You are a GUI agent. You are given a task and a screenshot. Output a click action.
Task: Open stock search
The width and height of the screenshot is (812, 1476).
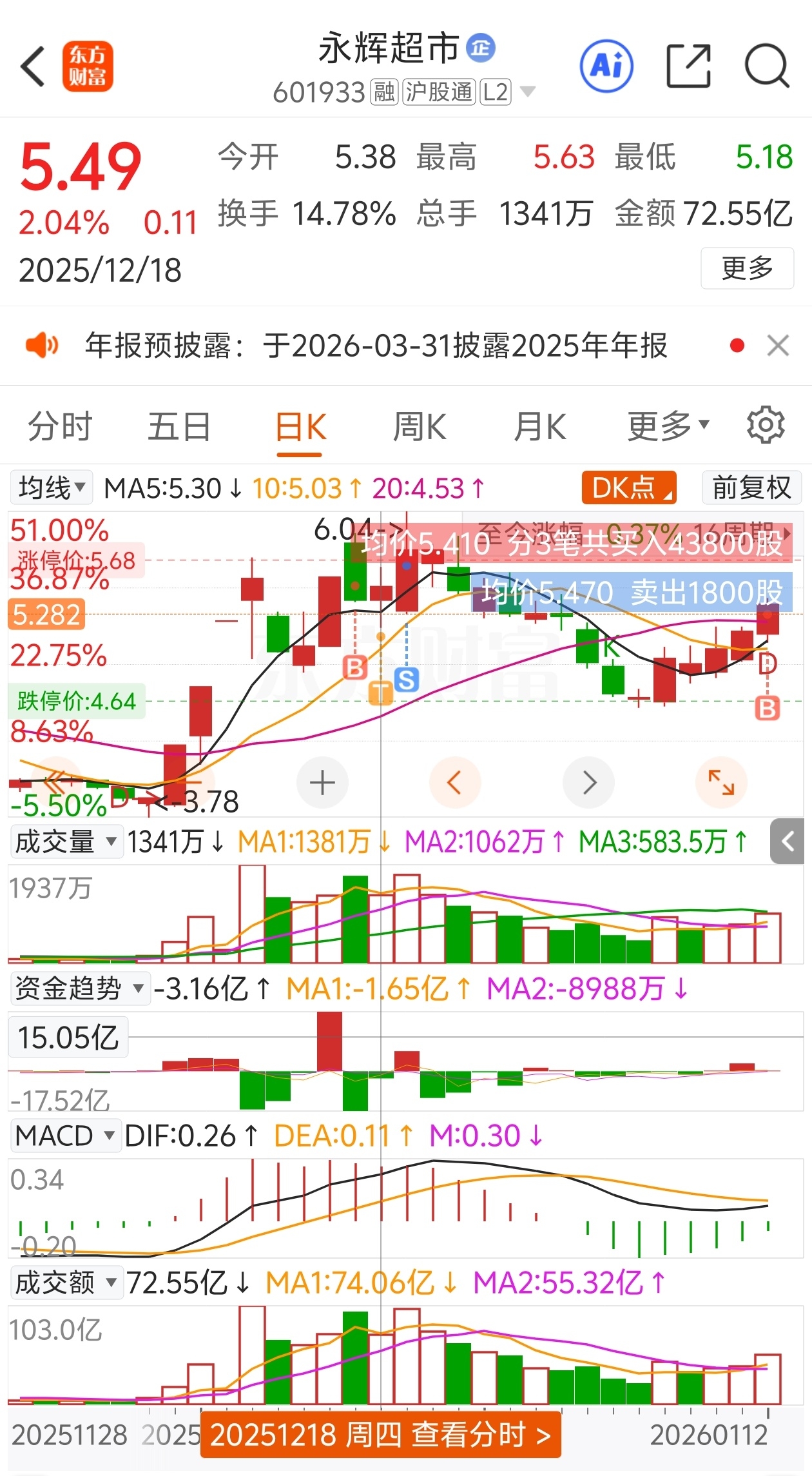point(767,66)
